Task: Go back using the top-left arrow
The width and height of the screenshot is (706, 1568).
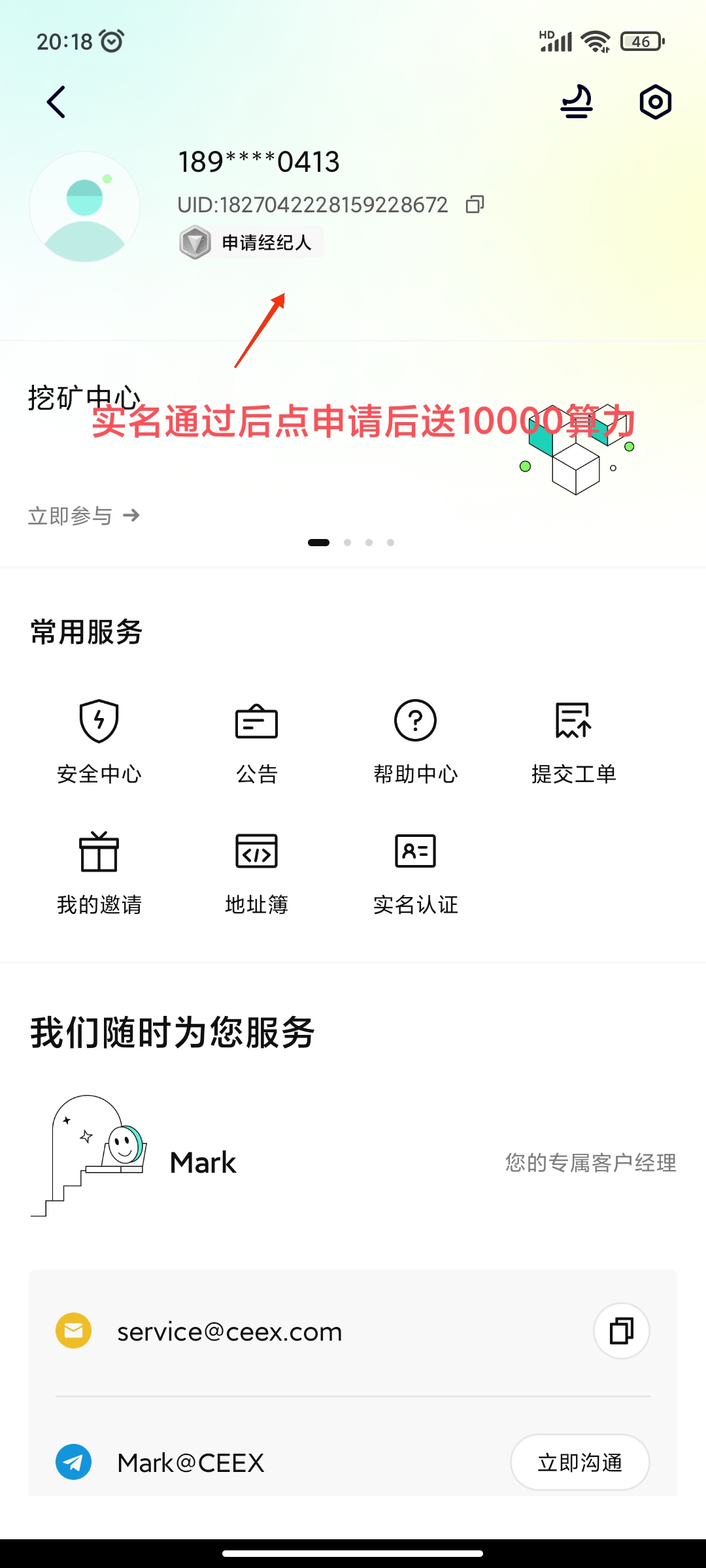Action: pyautogui.click(x=56, y=103)
